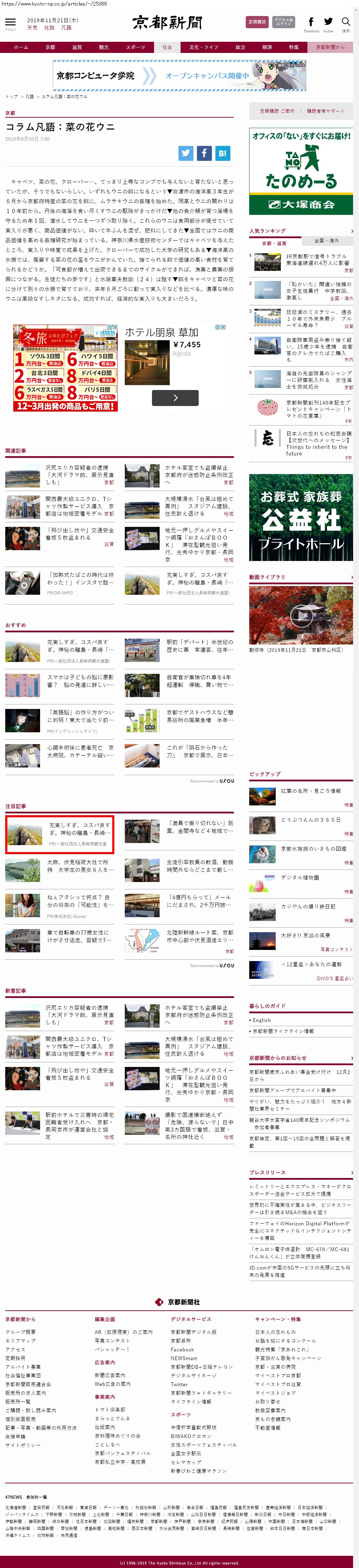Open the 購読者様サポート link
The height and width of the screenshot is (1568, 359).
pos(326,111)
